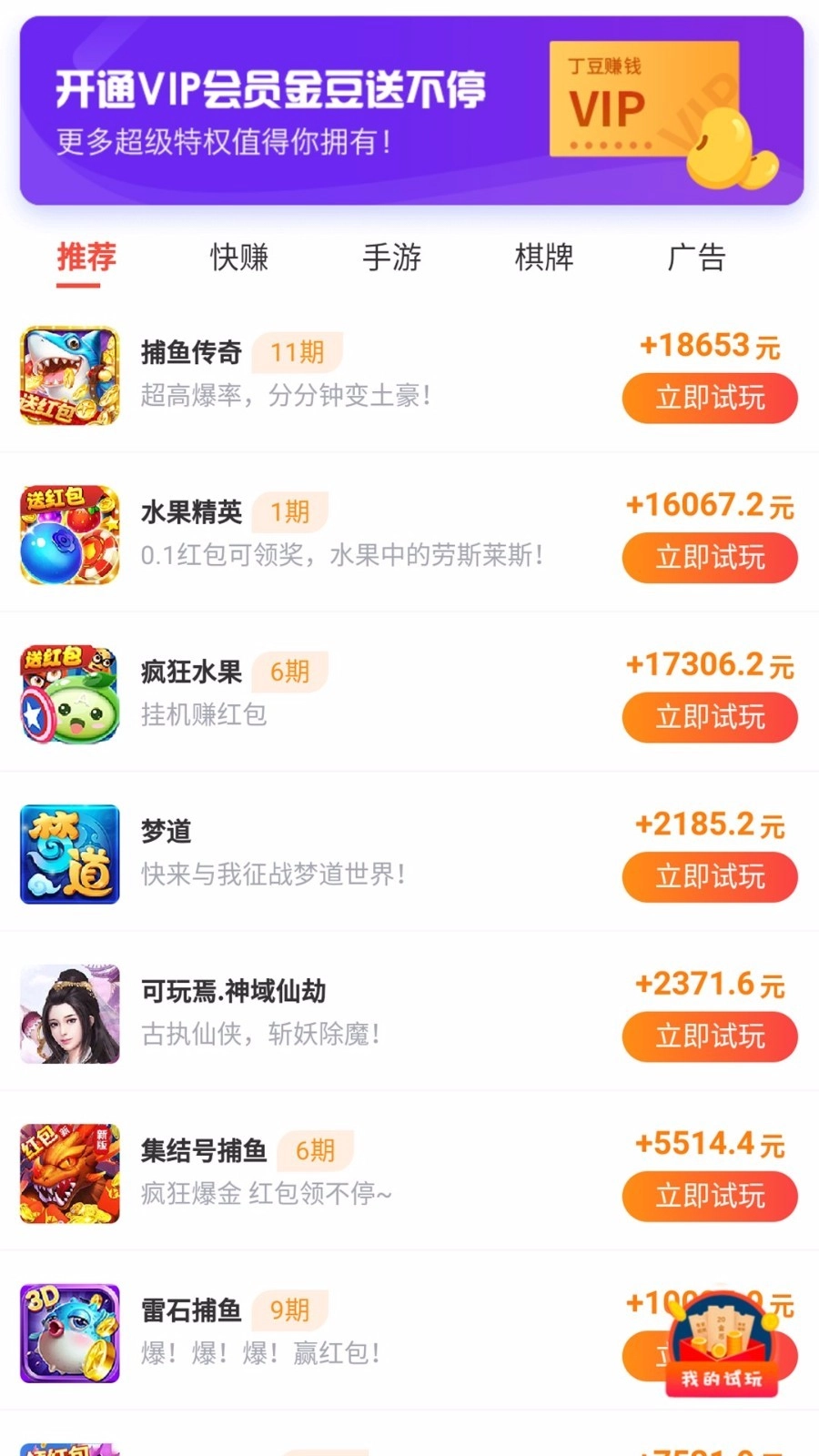This screenshot has height=1456, width=819.
Task: Try 梦道 via its 立即试玩 button
Action: tap(710, 876)
